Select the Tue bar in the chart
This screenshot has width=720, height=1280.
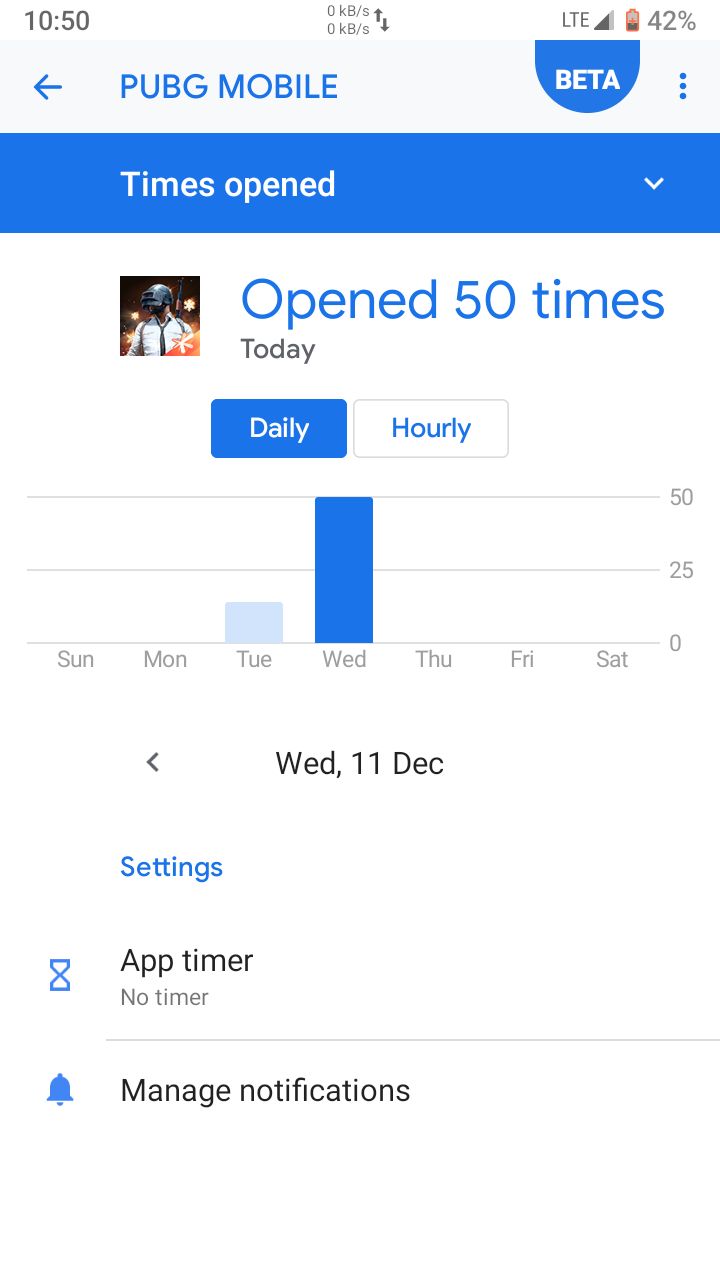point(254,622)
